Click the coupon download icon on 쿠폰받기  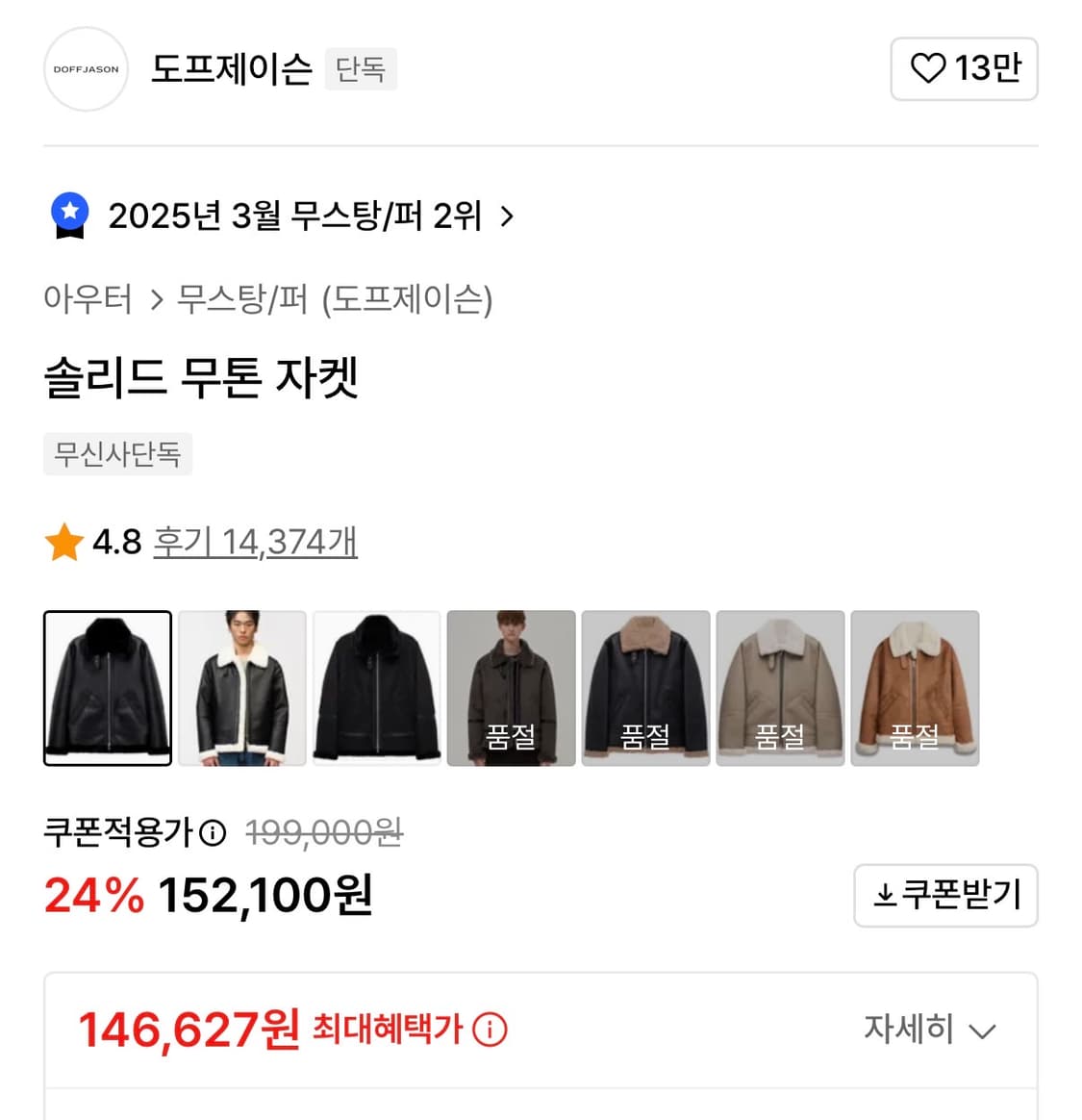(884, 895)
